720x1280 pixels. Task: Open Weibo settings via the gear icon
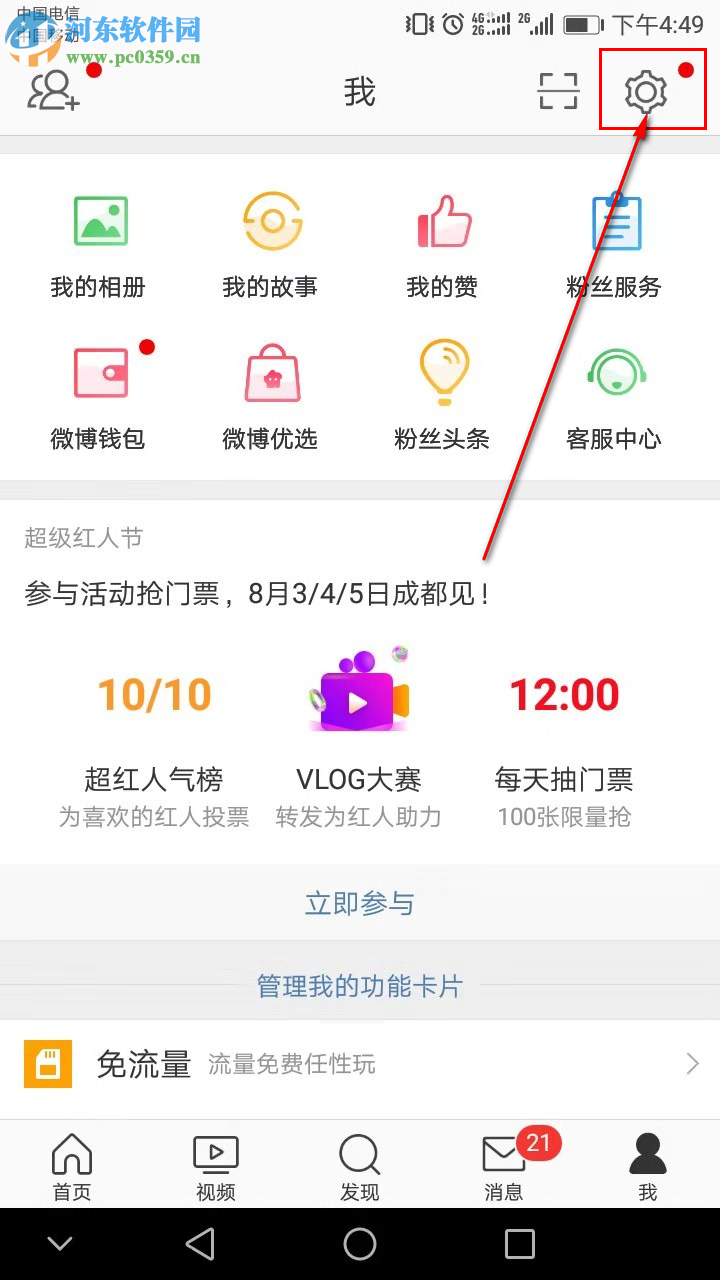tap(648, 90)
